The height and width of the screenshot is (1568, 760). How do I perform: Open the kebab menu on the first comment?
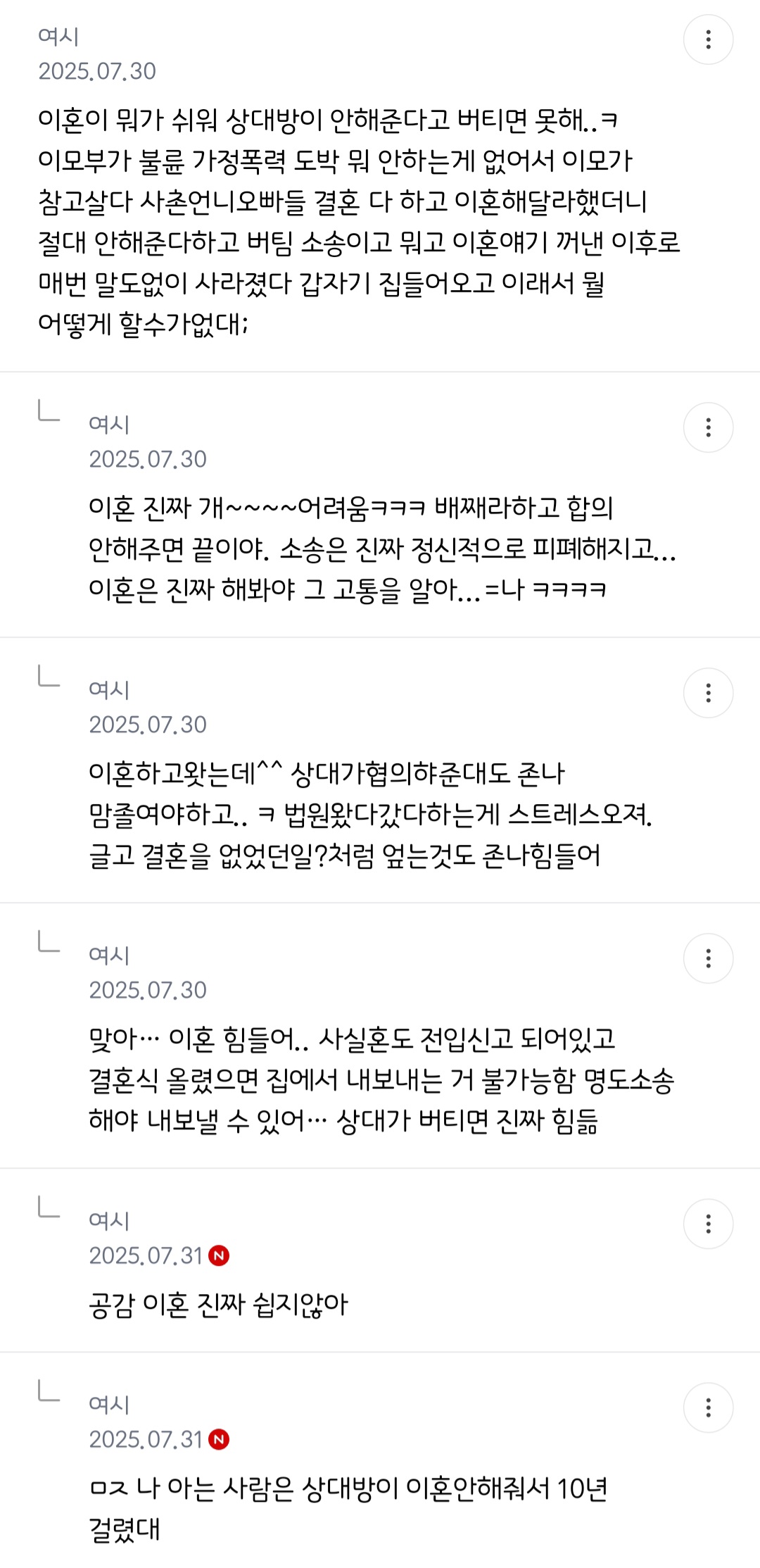709,39
